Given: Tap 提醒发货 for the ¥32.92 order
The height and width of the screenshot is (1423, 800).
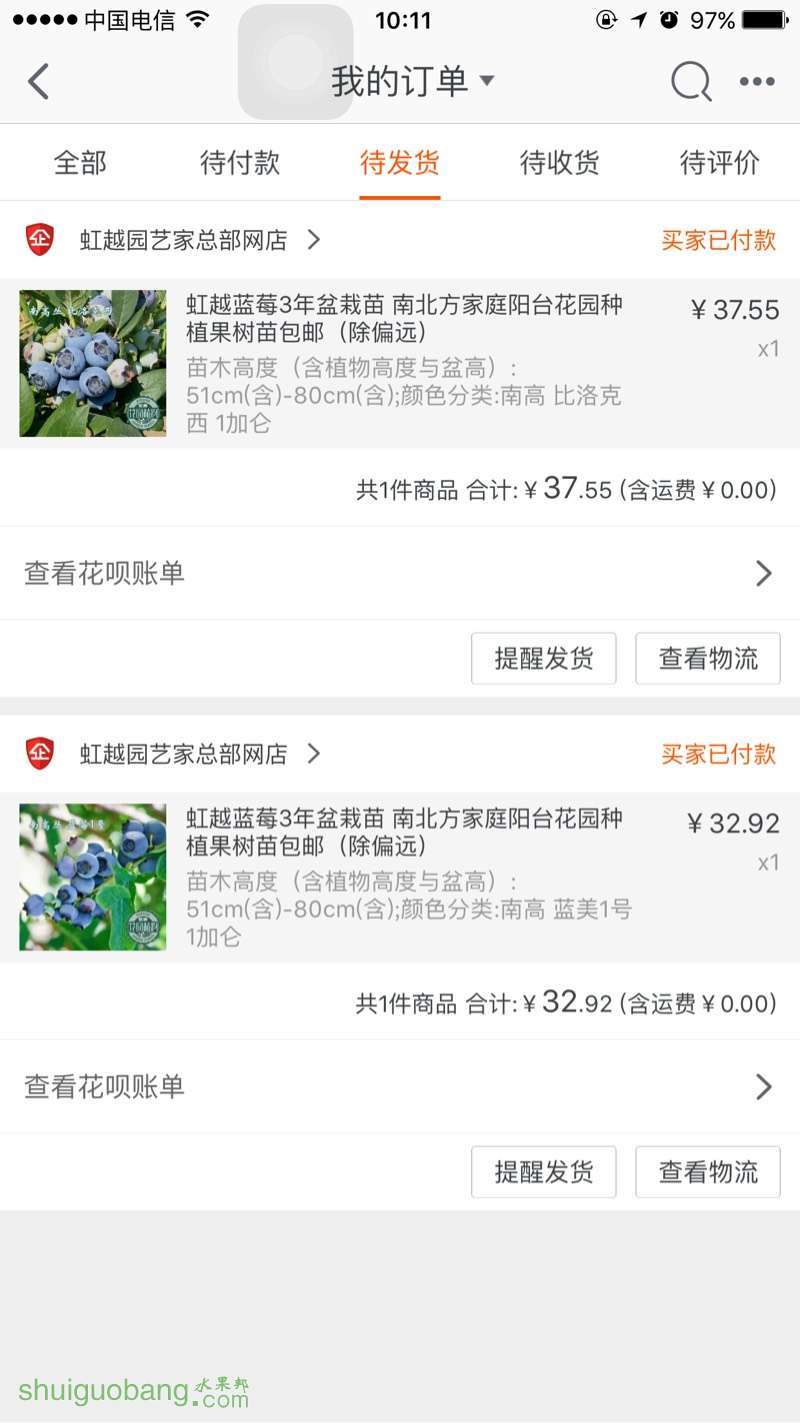Looking at the screenshot, I should pos(544,1172).
